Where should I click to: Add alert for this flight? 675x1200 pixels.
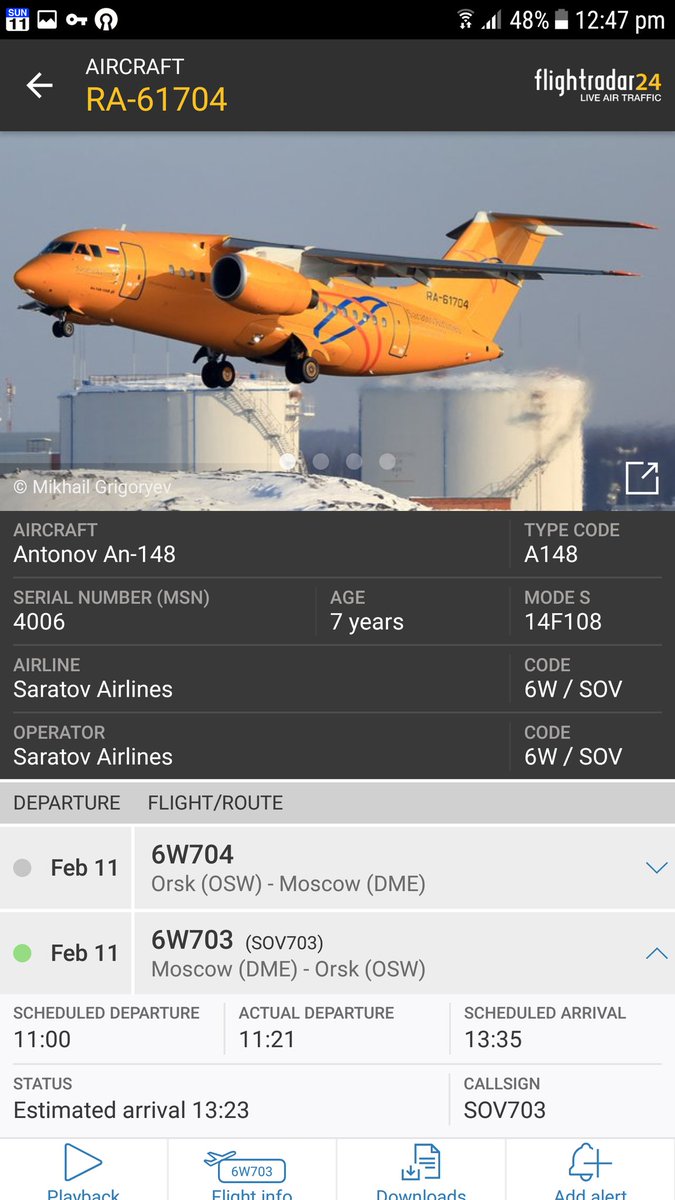pyautogui.click(x=589, y=1170)
